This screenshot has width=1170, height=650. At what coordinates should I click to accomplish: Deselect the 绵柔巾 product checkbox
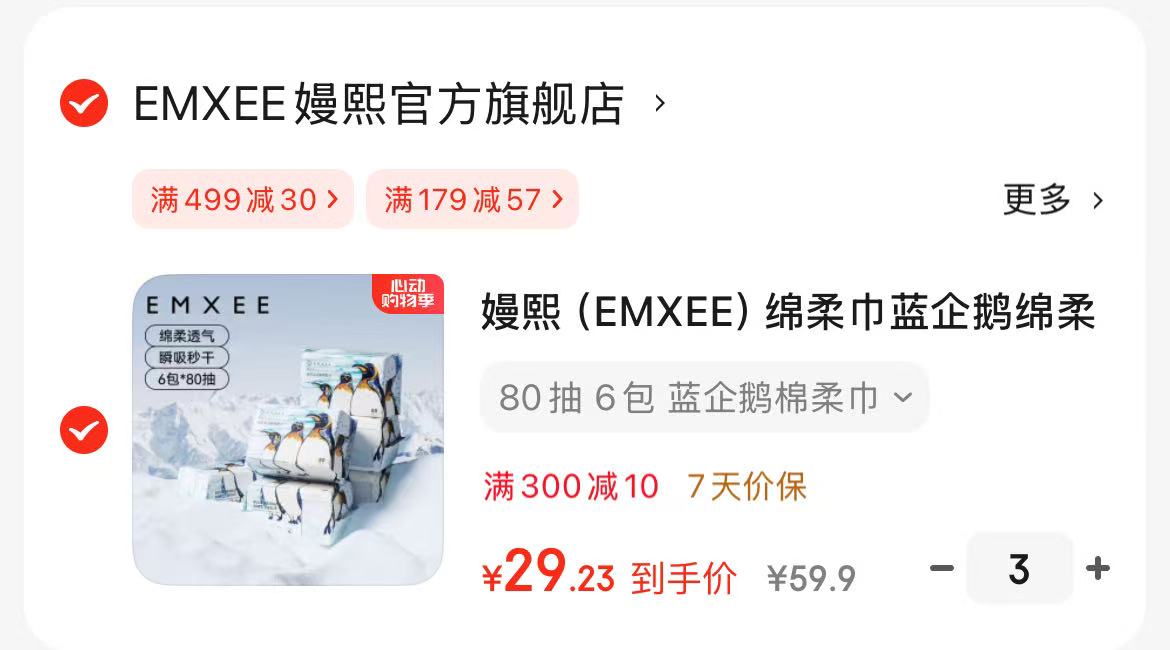tap(84, 430)
